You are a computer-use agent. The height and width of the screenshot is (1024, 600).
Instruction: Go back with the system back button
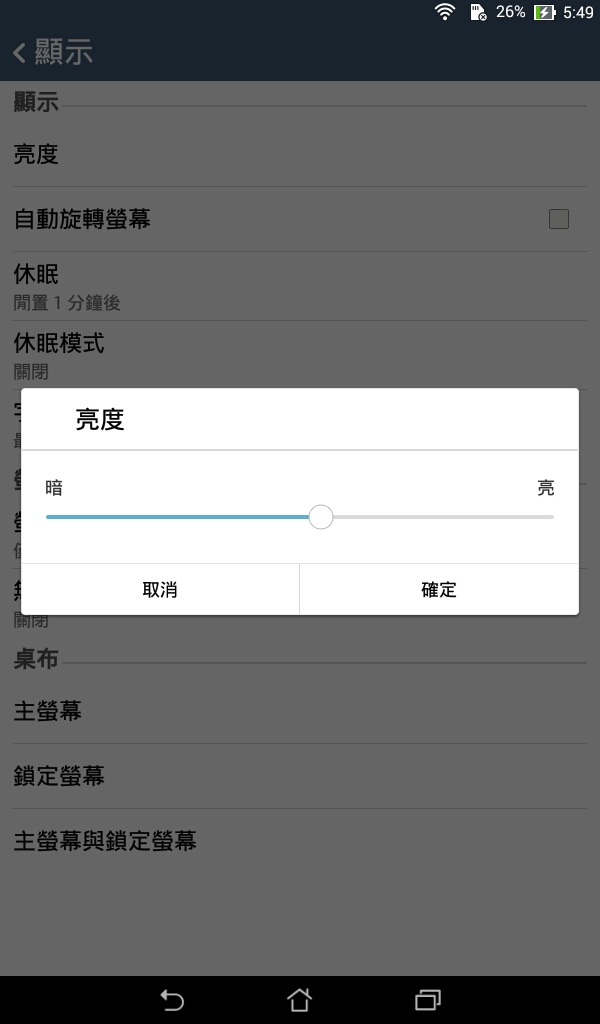tap(172, 999)
